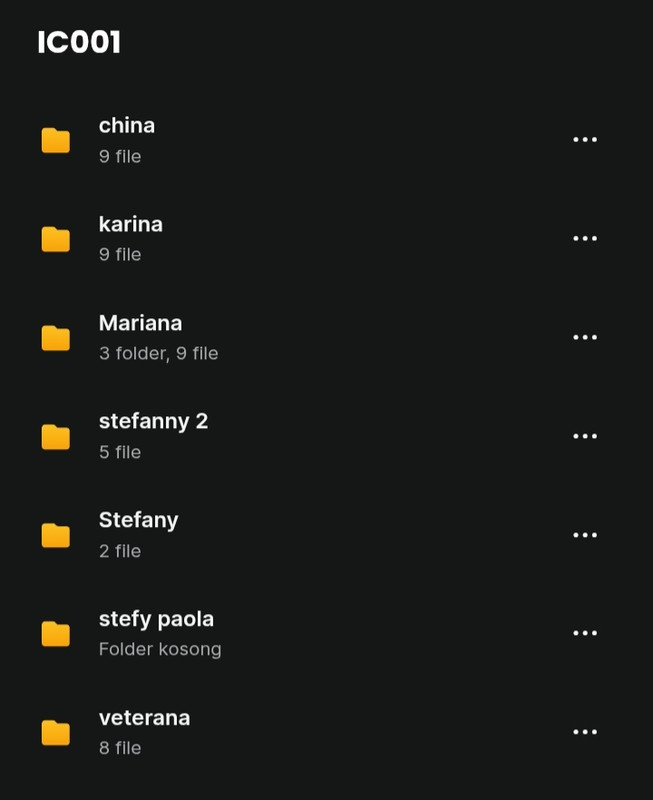Tap the overflow menu for stefy paola

(584, 633)
